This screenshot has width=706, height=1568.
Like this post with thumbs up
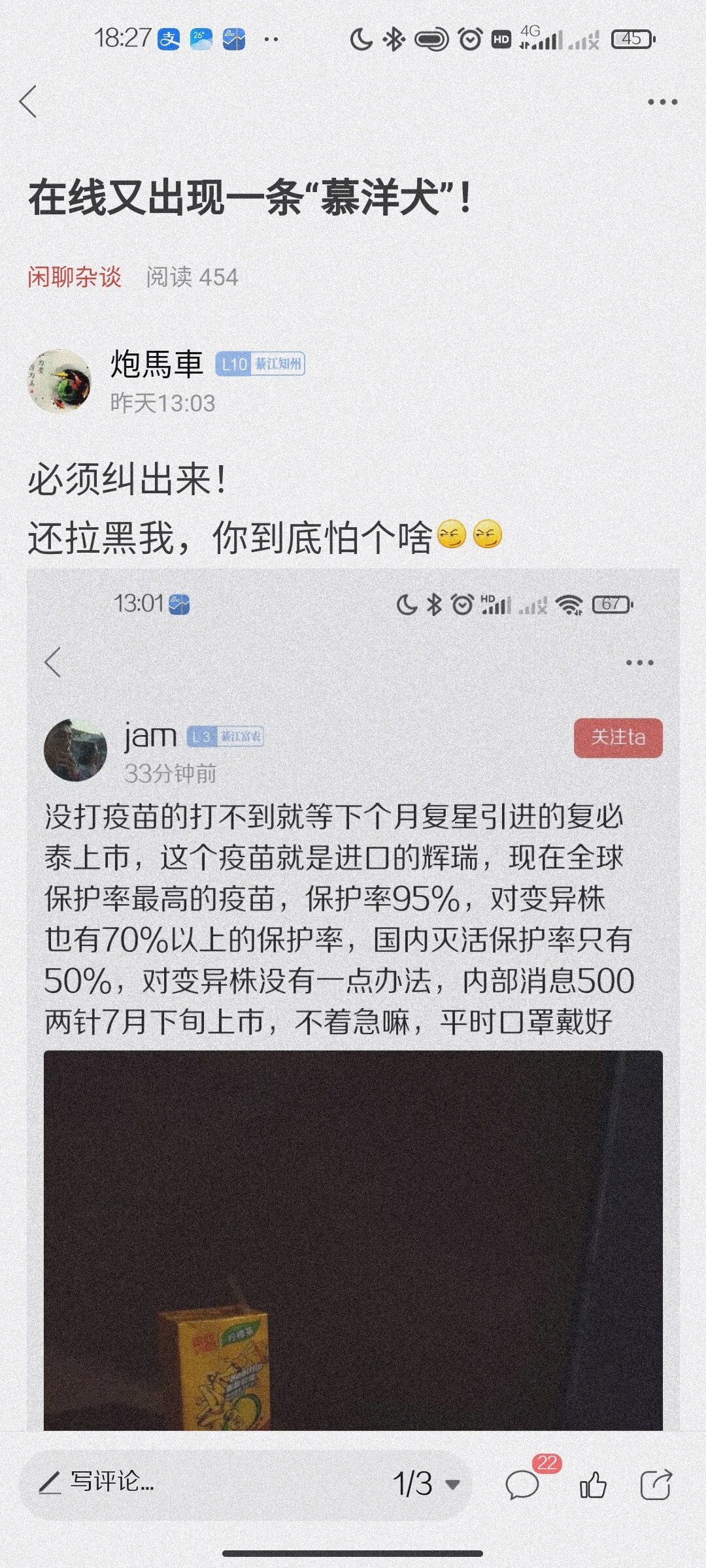point(592,1484)
